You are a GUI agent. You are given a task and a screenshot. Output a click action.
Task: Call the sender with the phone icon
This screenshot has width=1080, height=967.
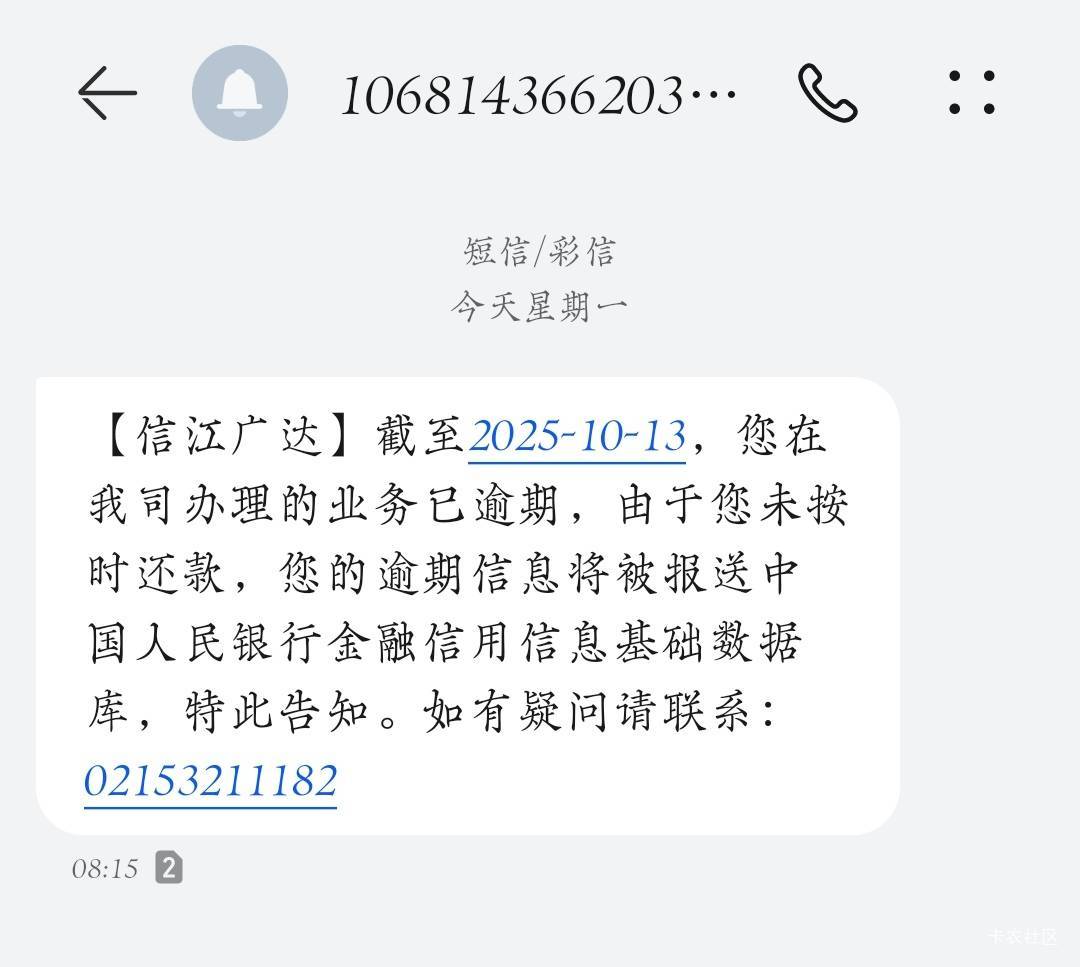coord(827,93)
